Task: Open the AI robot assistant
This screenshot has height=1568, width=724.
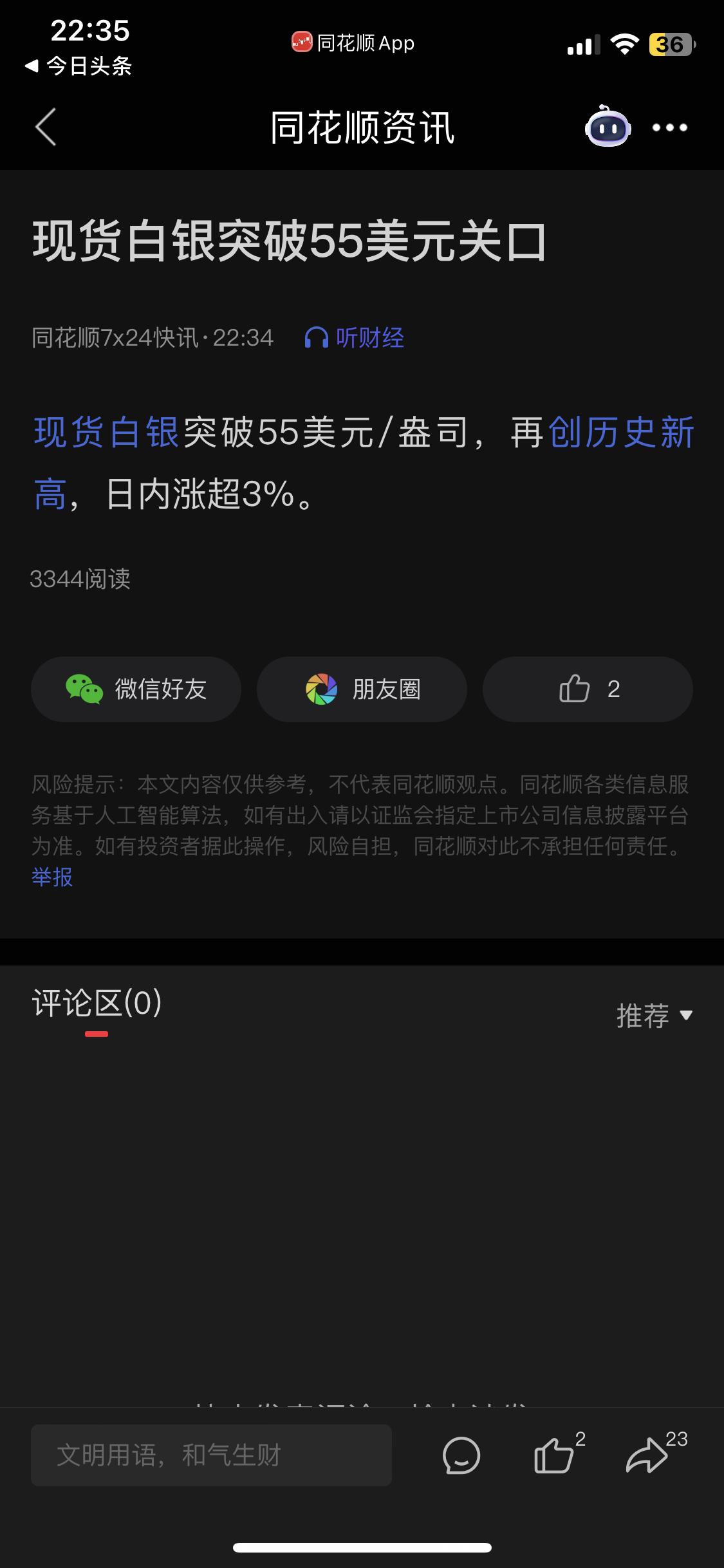Action: pos(608,127)
